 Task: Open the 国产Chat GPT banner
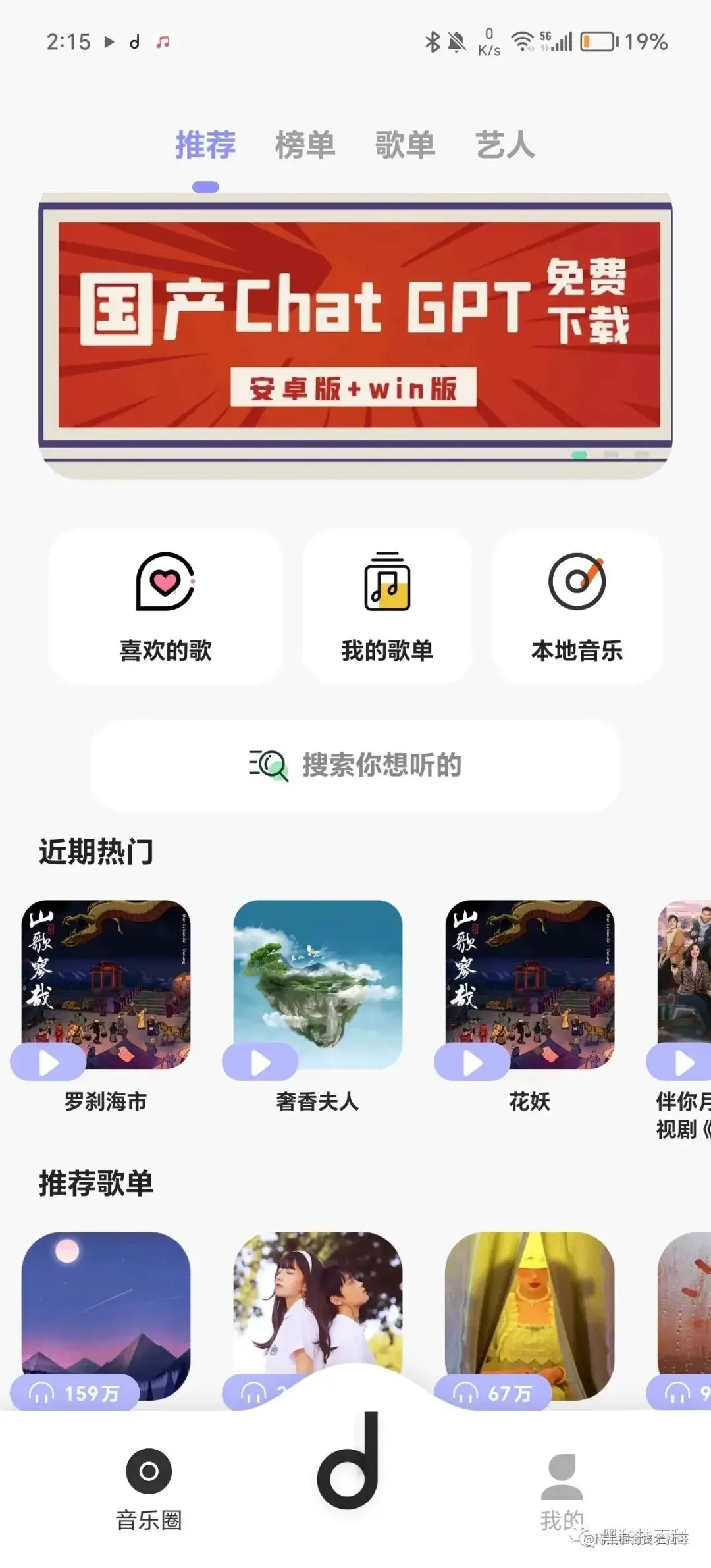(355, 326)
